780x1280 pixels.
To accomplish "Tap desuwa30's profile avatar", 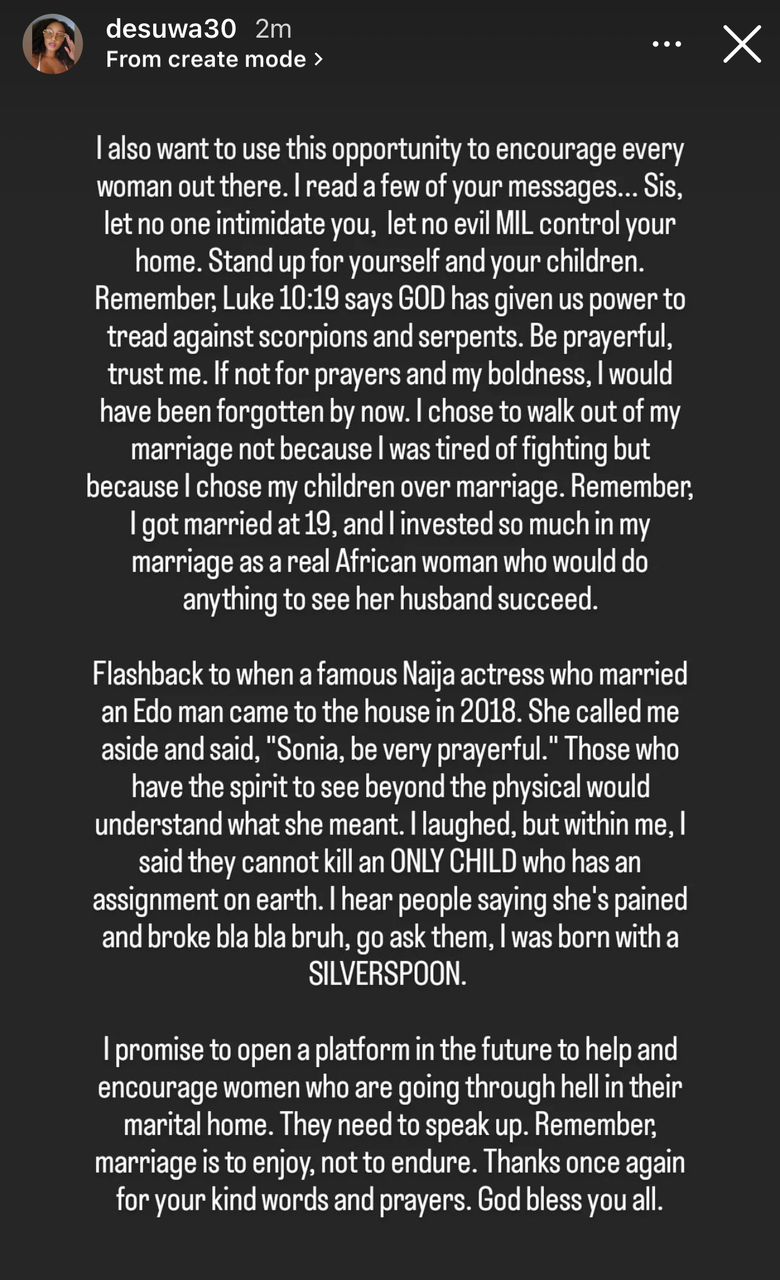I will 52,44.
